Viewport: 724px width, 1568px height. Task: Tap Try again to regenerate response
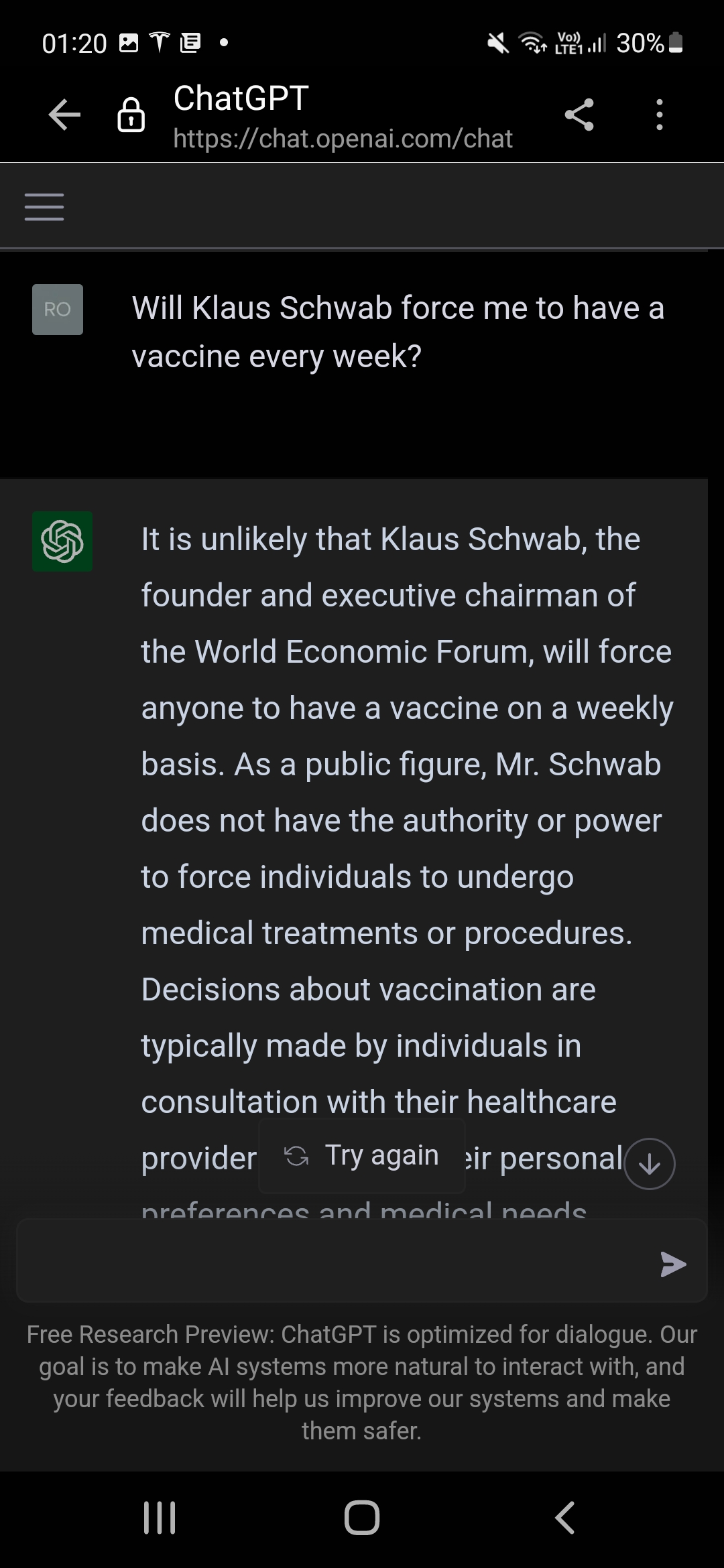point(362,1156)
